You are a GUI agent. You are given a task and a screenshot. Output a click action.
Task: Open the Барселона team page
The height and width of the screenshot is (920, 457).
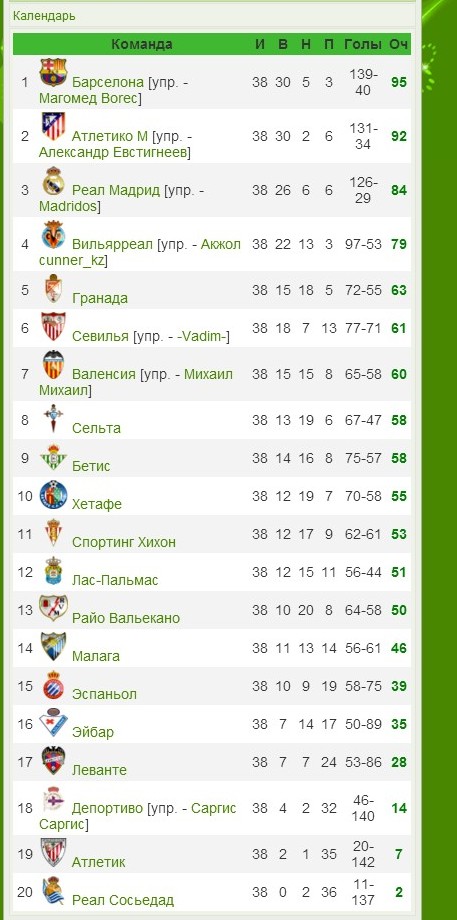[x=107, y=82]
